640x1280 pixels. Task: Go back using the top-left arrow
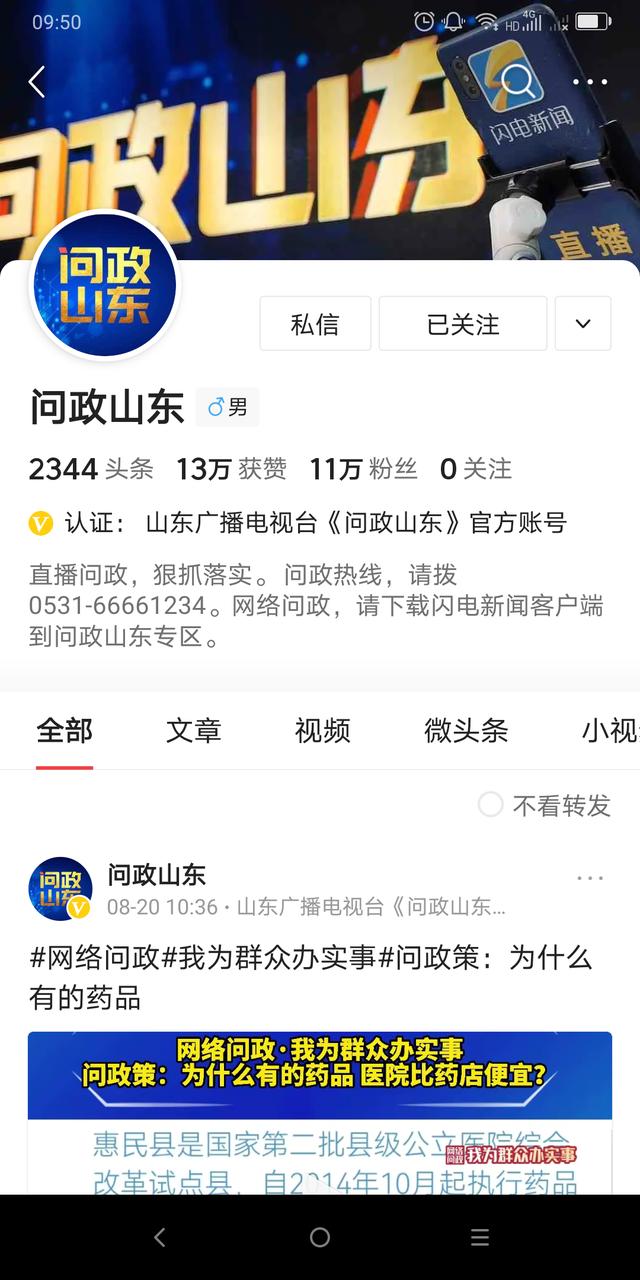37,82
